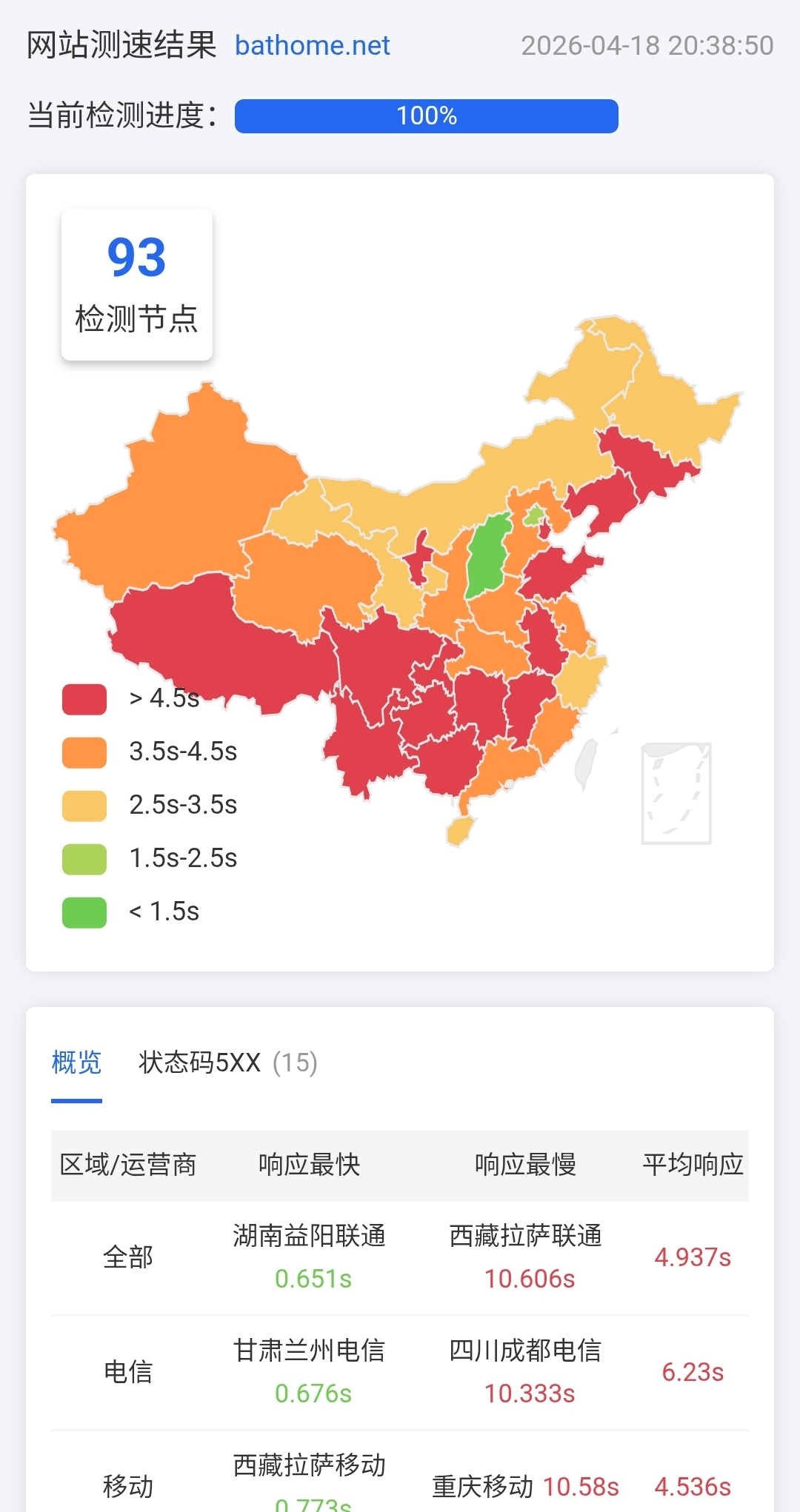The height and width of the screenshot is (1512, 800).
Task: Switch to the 状态码5XX tab
Action: [x=227, y=1063]
